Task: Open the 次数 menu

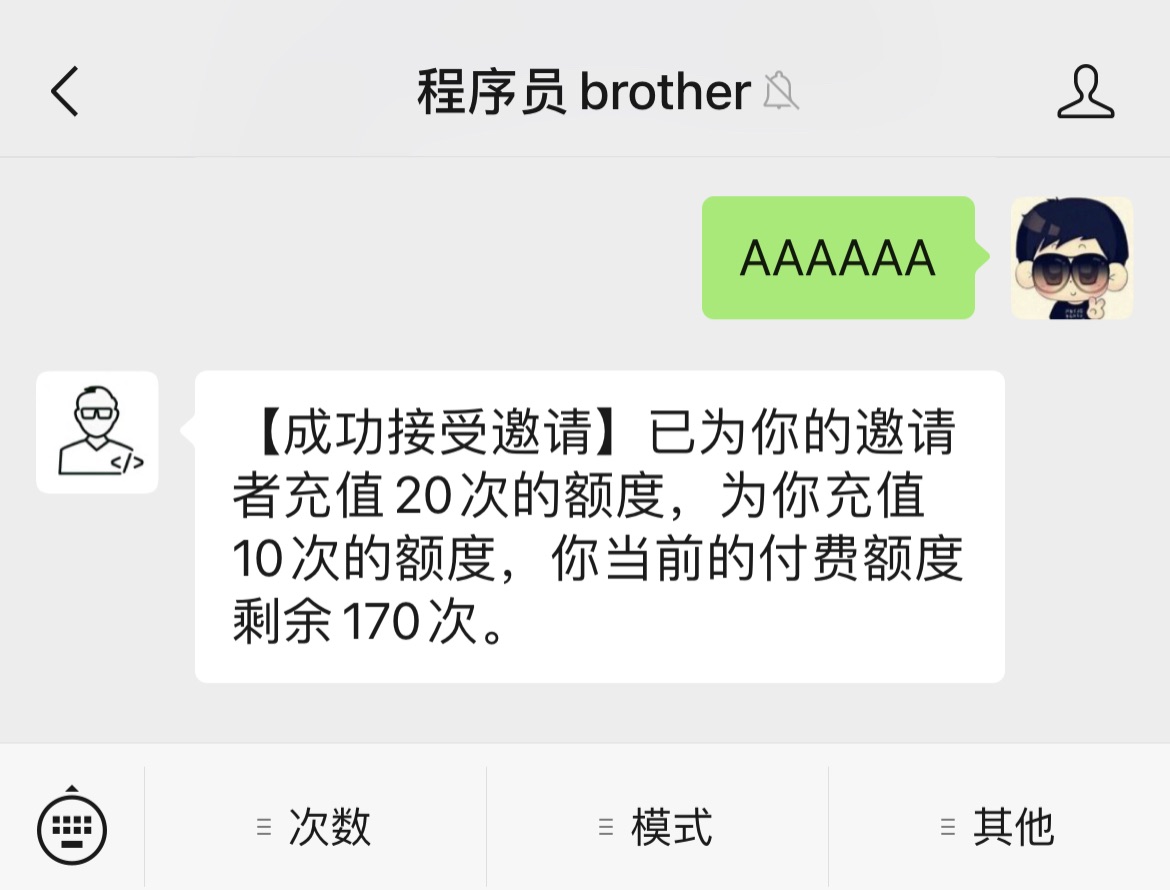Action: tap(316, 827)
